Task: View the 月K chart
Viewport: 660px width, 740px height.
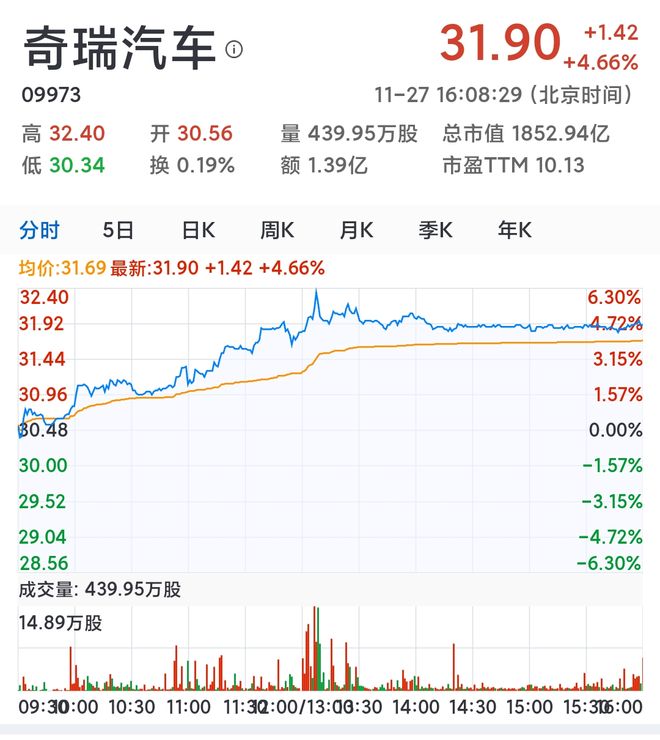Action: coord(356,230)
